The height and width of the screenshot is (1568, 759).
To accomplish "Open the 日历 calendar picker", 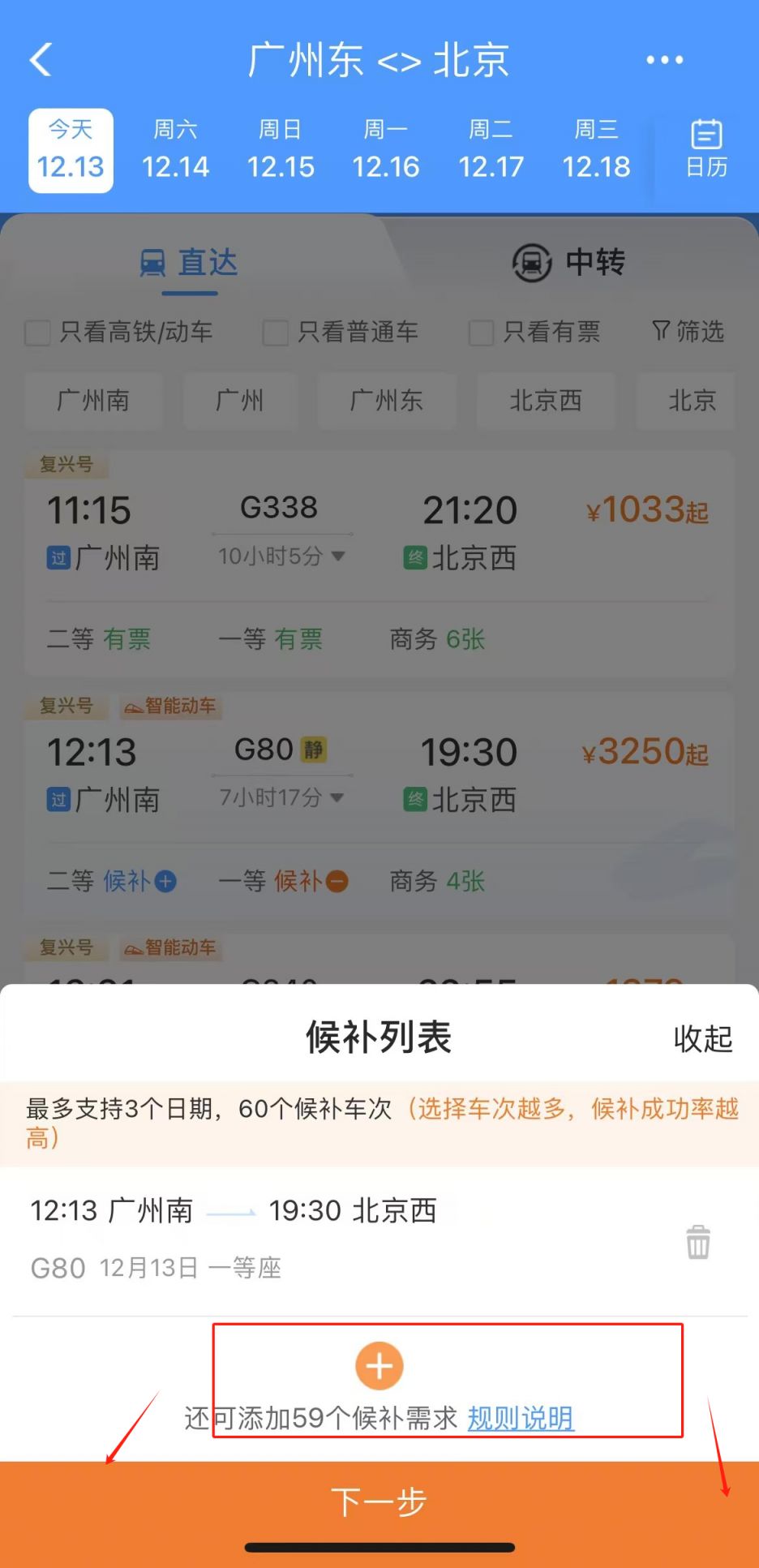I will point(706,149).
